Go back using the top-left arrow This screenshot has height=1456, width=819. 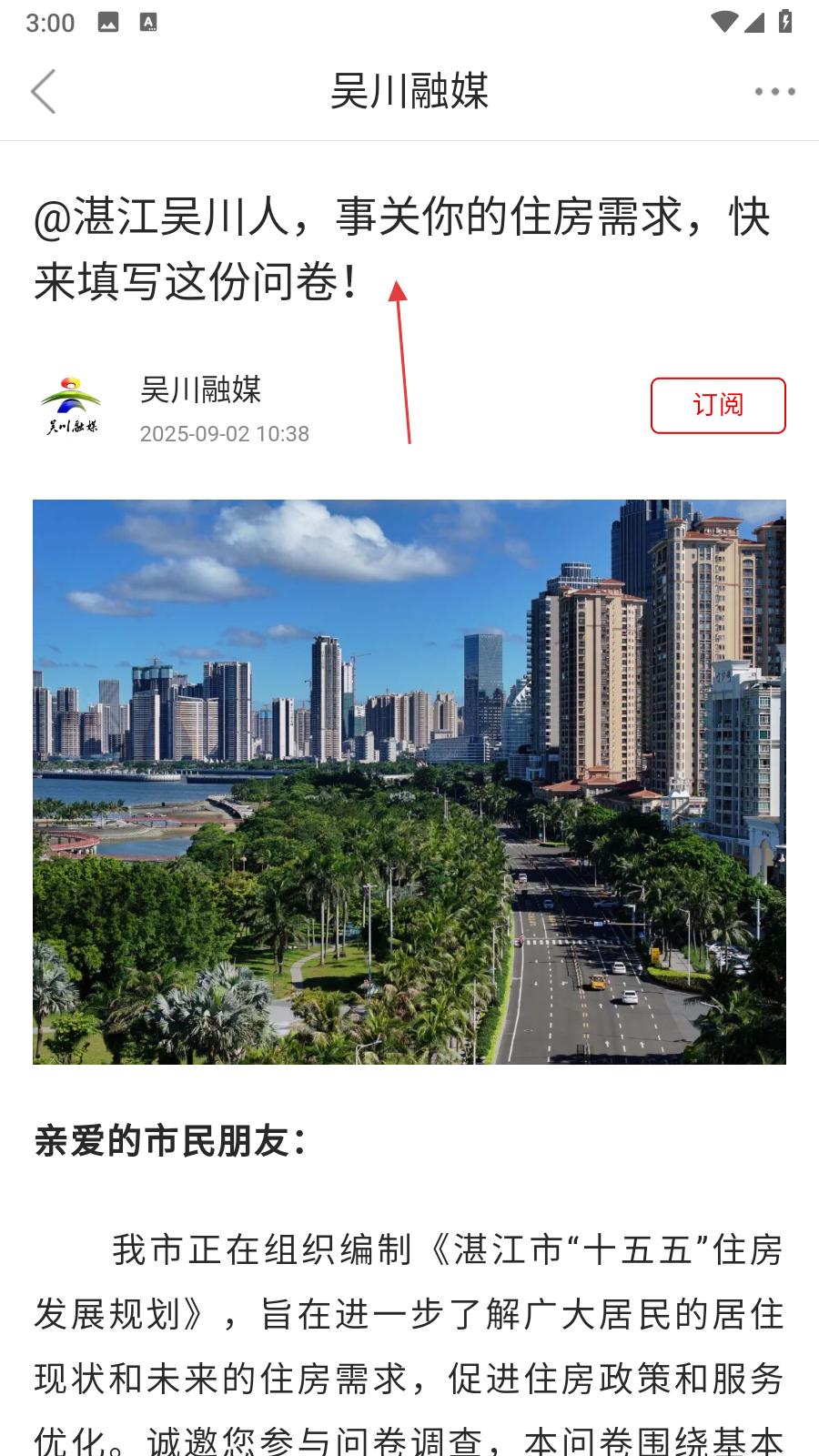pos(43,91)
